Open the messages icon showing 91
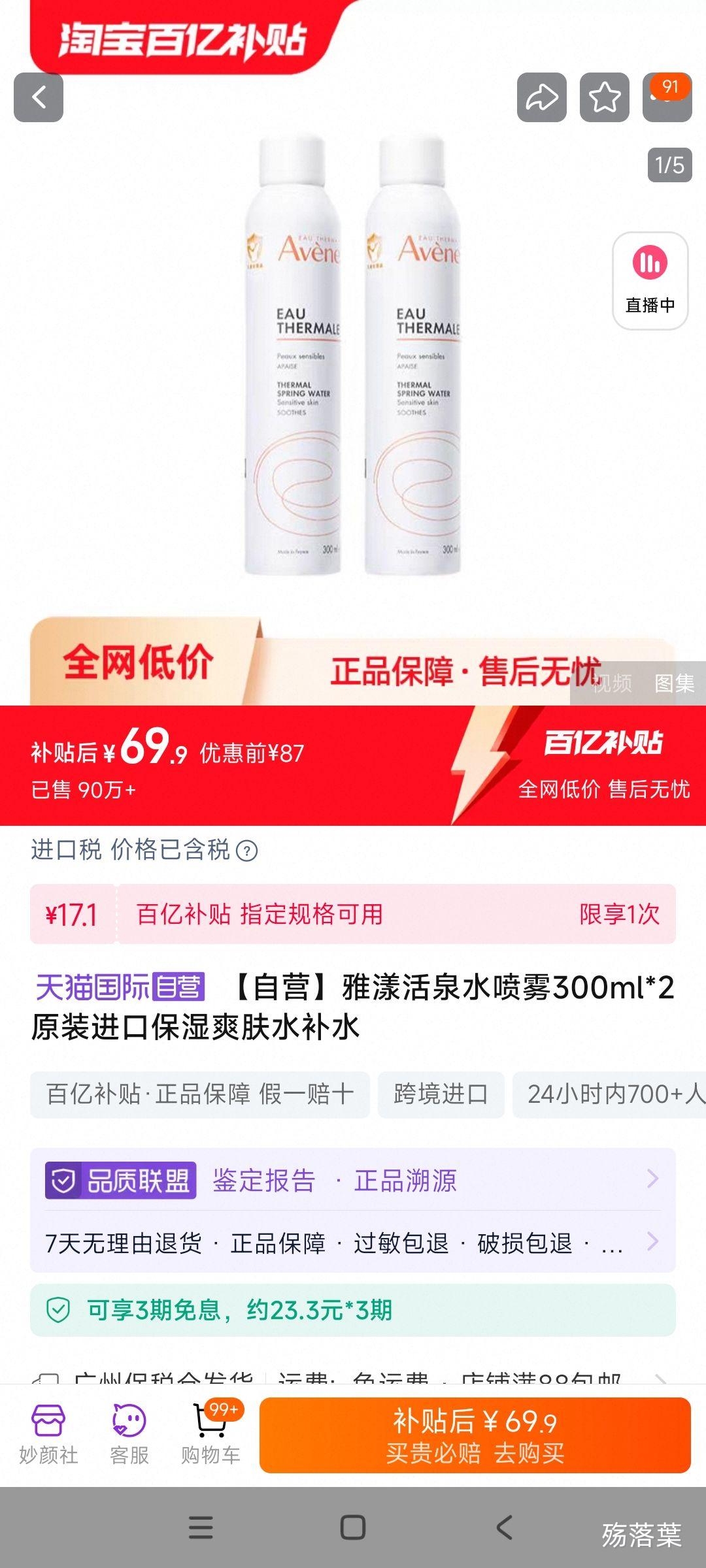706x1568 pixels. [x=667, y=98]
